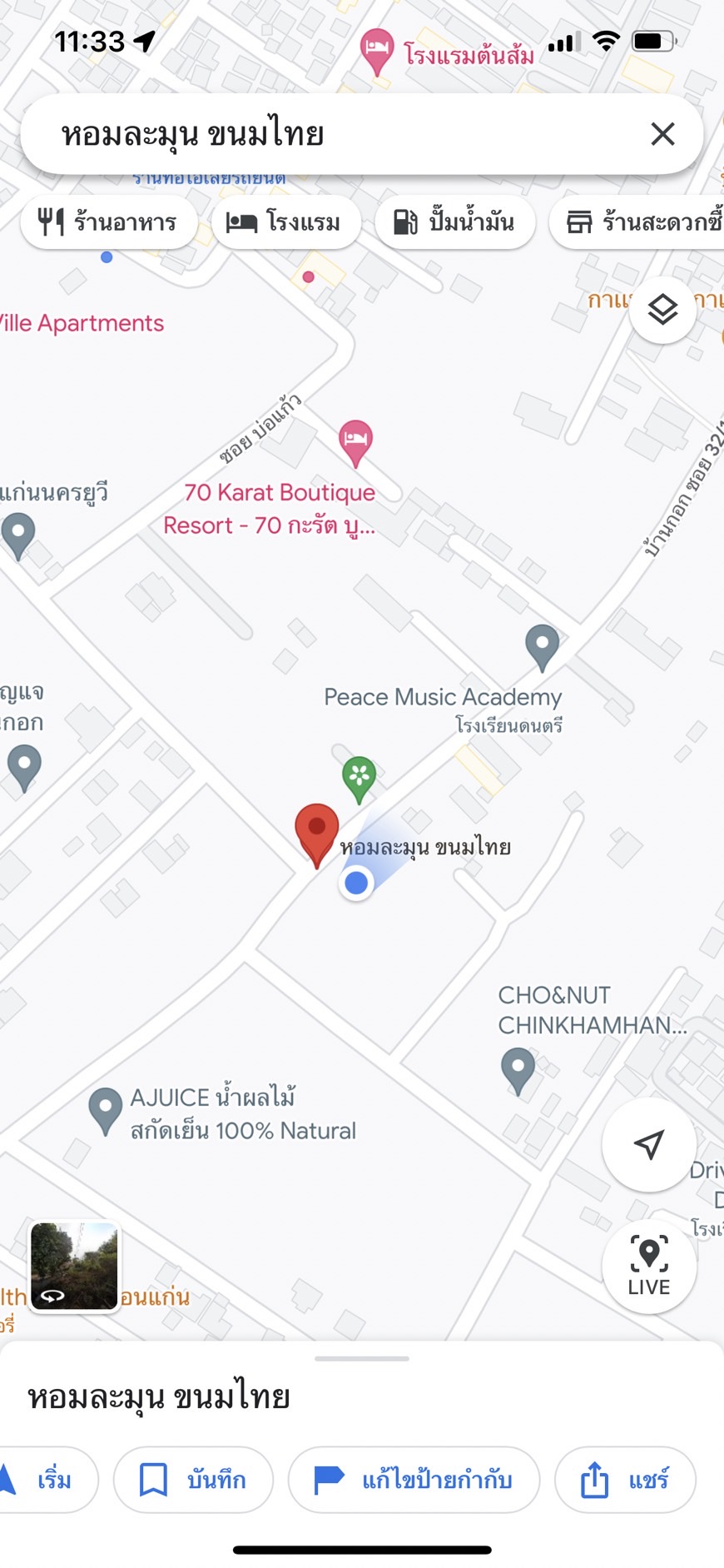This screenshot has width=724, height=1568.
Task: Select the ปั๊มน้ำมัน gas station chip
Action: [x=454, y=222]
